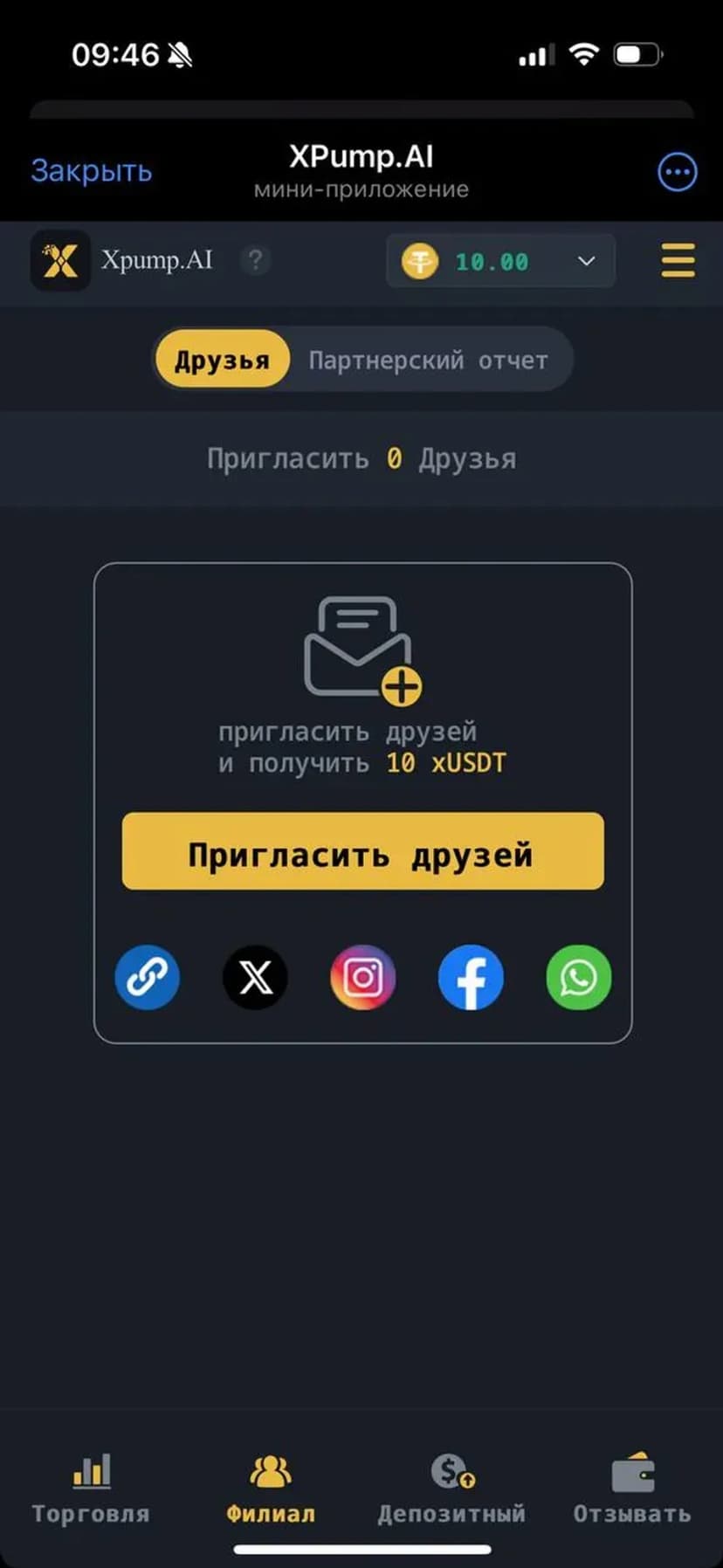
Task: Share invite on Facebook
Action: pyautogui.click(x=471, y=977)
